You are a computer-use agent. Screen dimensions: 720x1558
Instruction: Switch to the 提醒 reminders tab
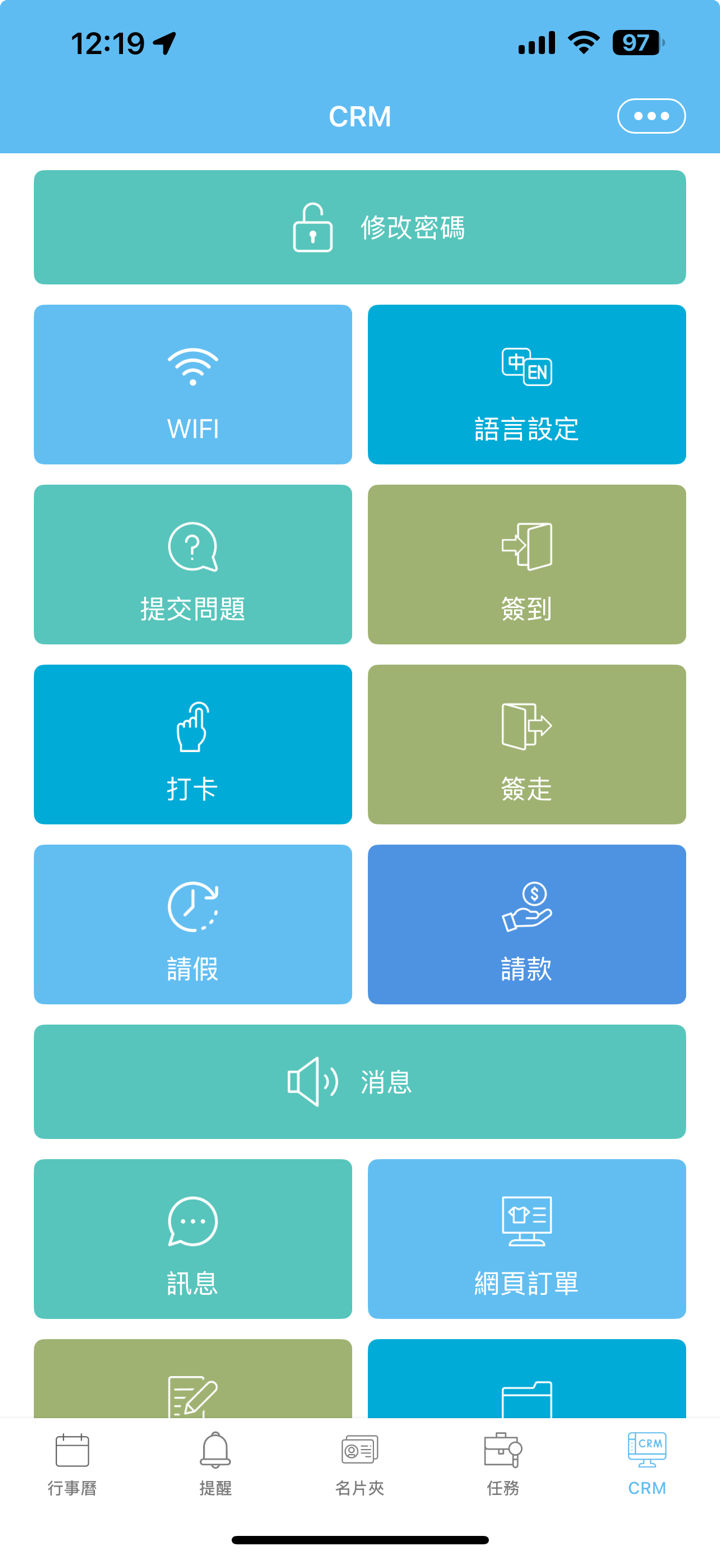215,1464
